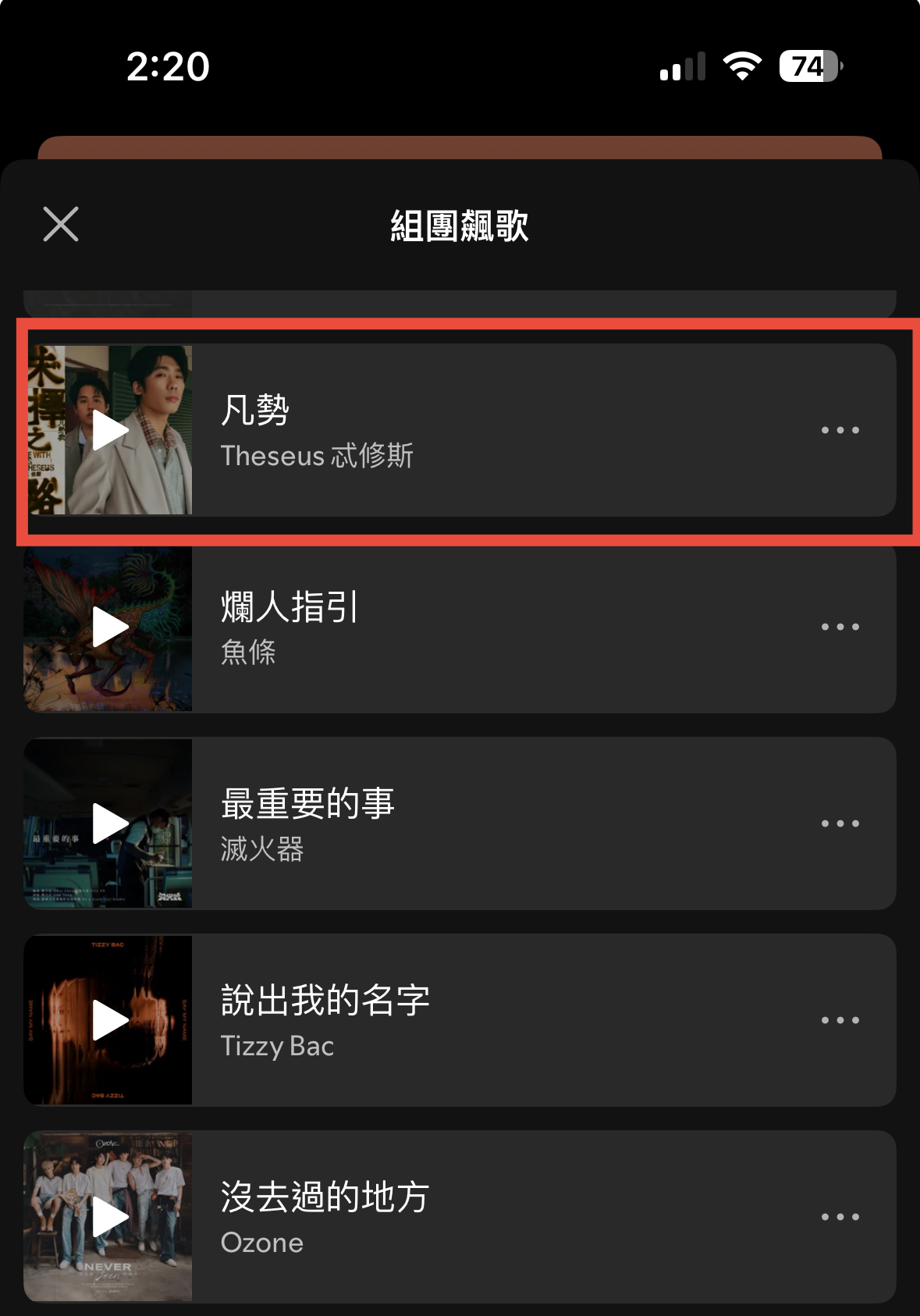Play 凡勢 by Theseus 忒修斯
920x1316 pixels.
pyautogui.click(x=109, y=431)
